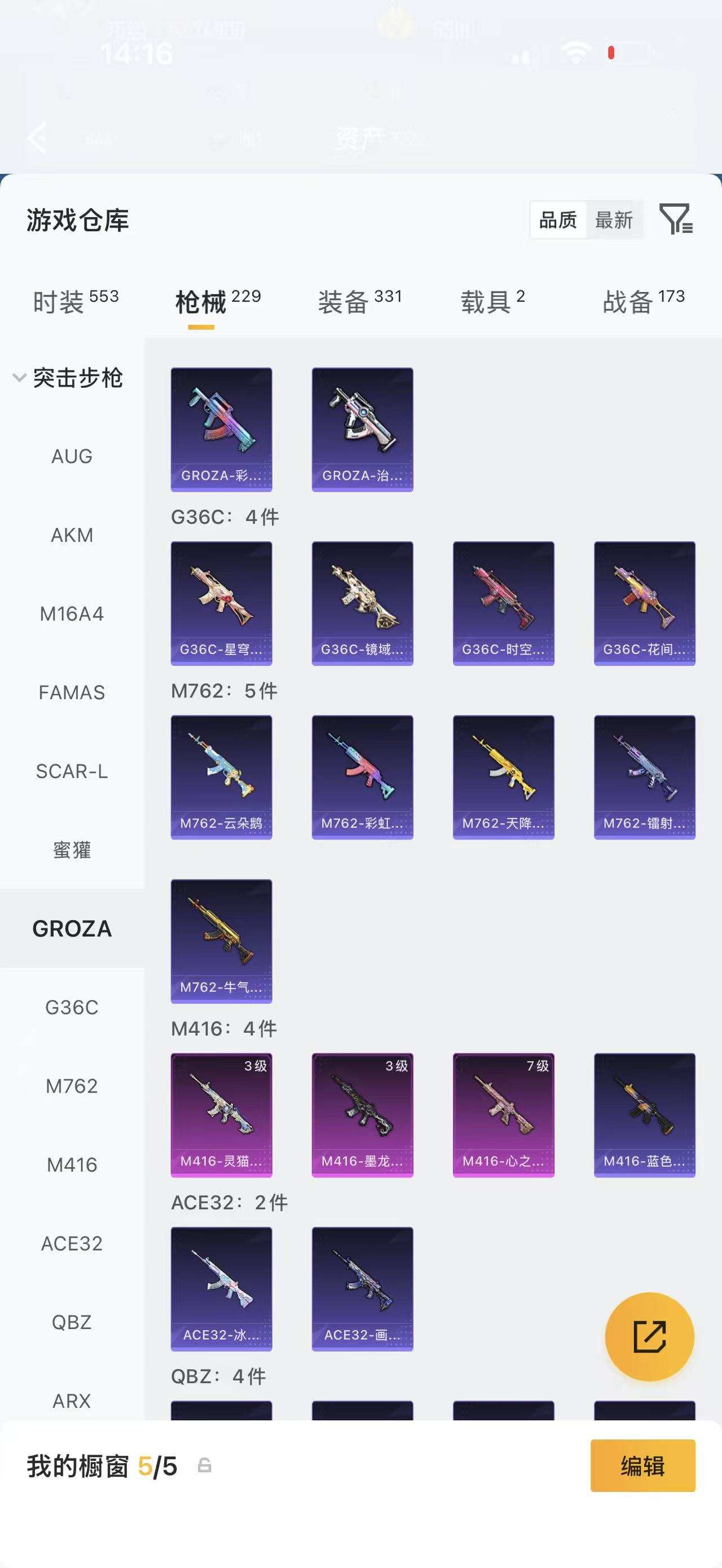This screenshot has width=722, height=1568.
Task: Tap the yellow floating share button
Action: click(x=649, y=1336)
